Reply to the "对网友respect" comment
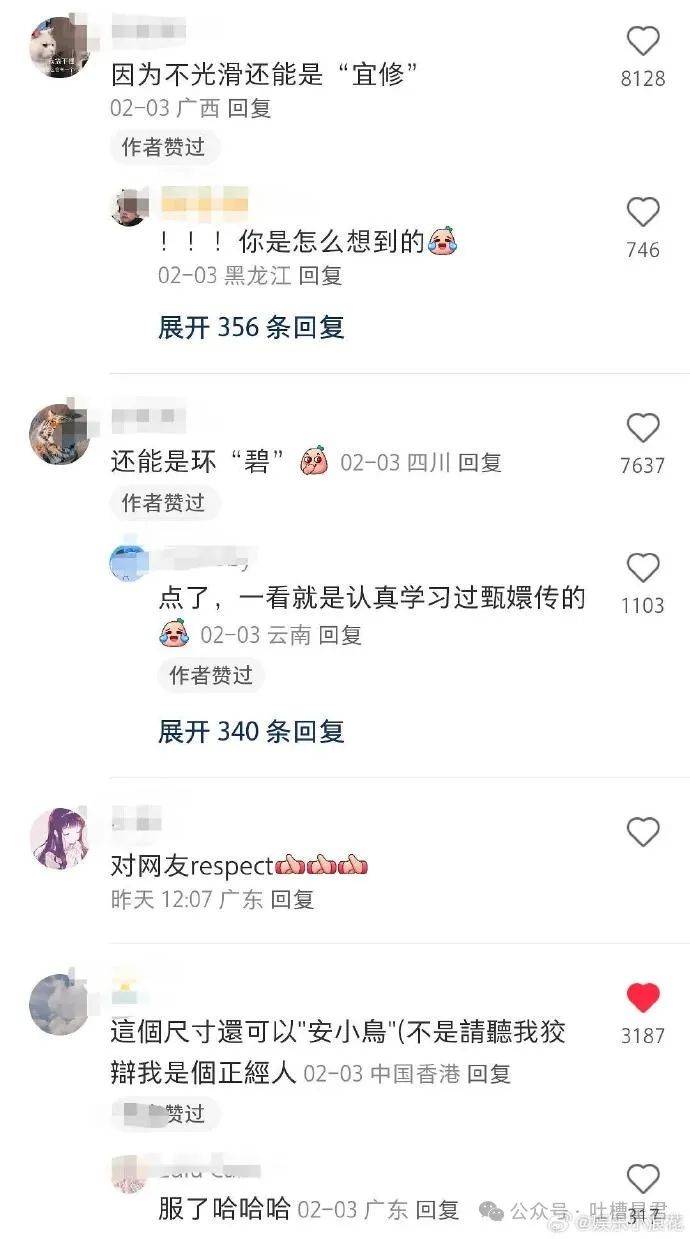Image resolution: width=690 pixels, height=1239 pixels. coord(293,899)
